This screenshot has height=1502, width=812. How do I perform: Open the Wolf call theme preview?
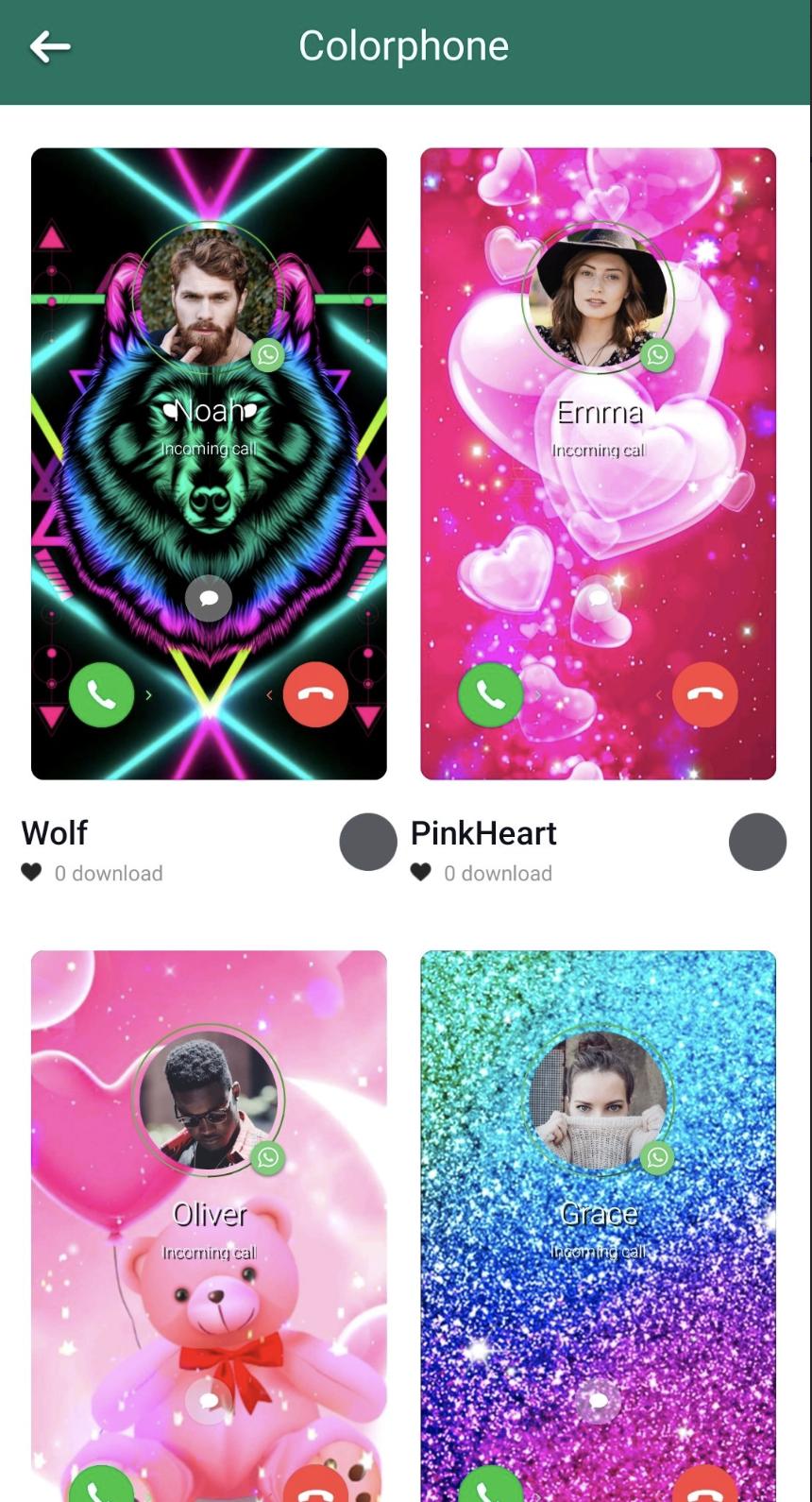point(209,463)
